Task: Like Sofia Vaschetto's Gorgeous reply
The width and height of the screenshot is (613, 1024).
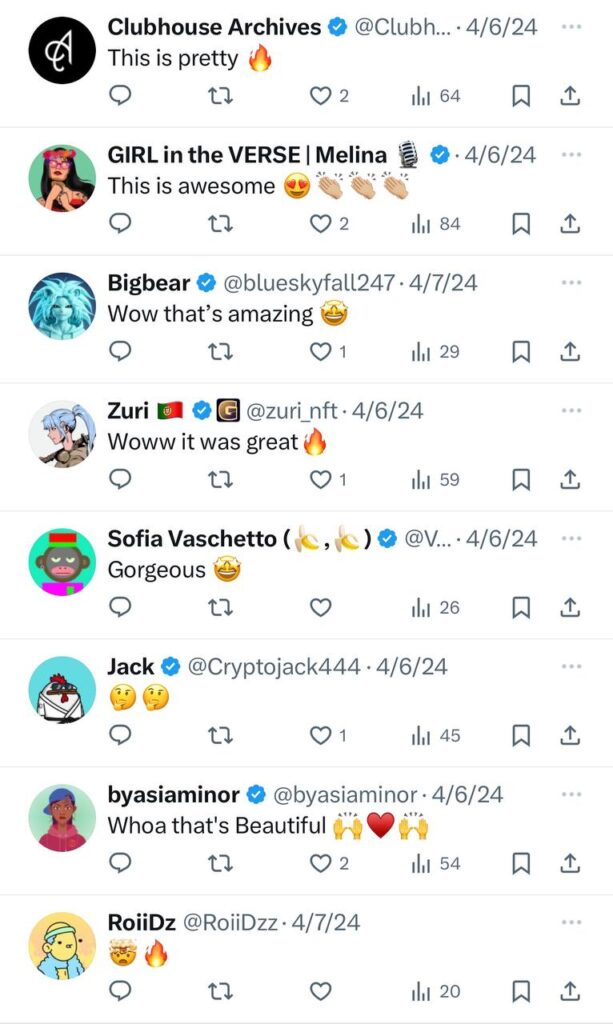Action: tap(320, 607)
